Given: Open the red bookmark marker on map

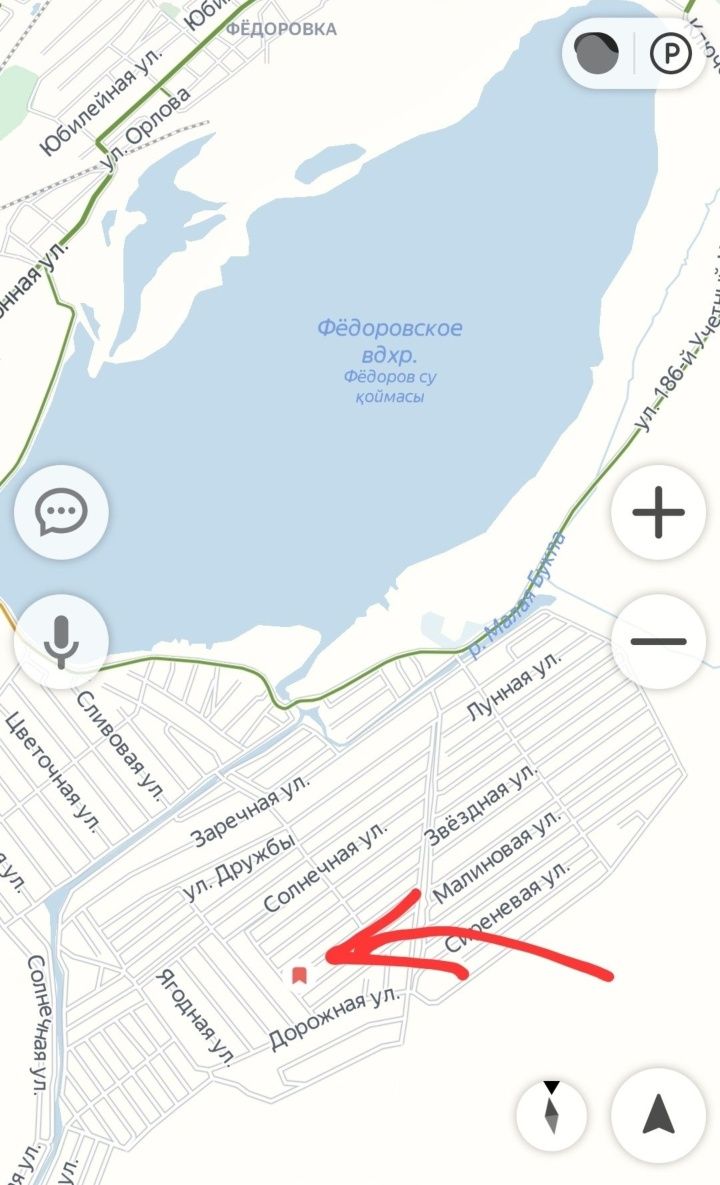Looking at the screenshot, I should (299, 975).
